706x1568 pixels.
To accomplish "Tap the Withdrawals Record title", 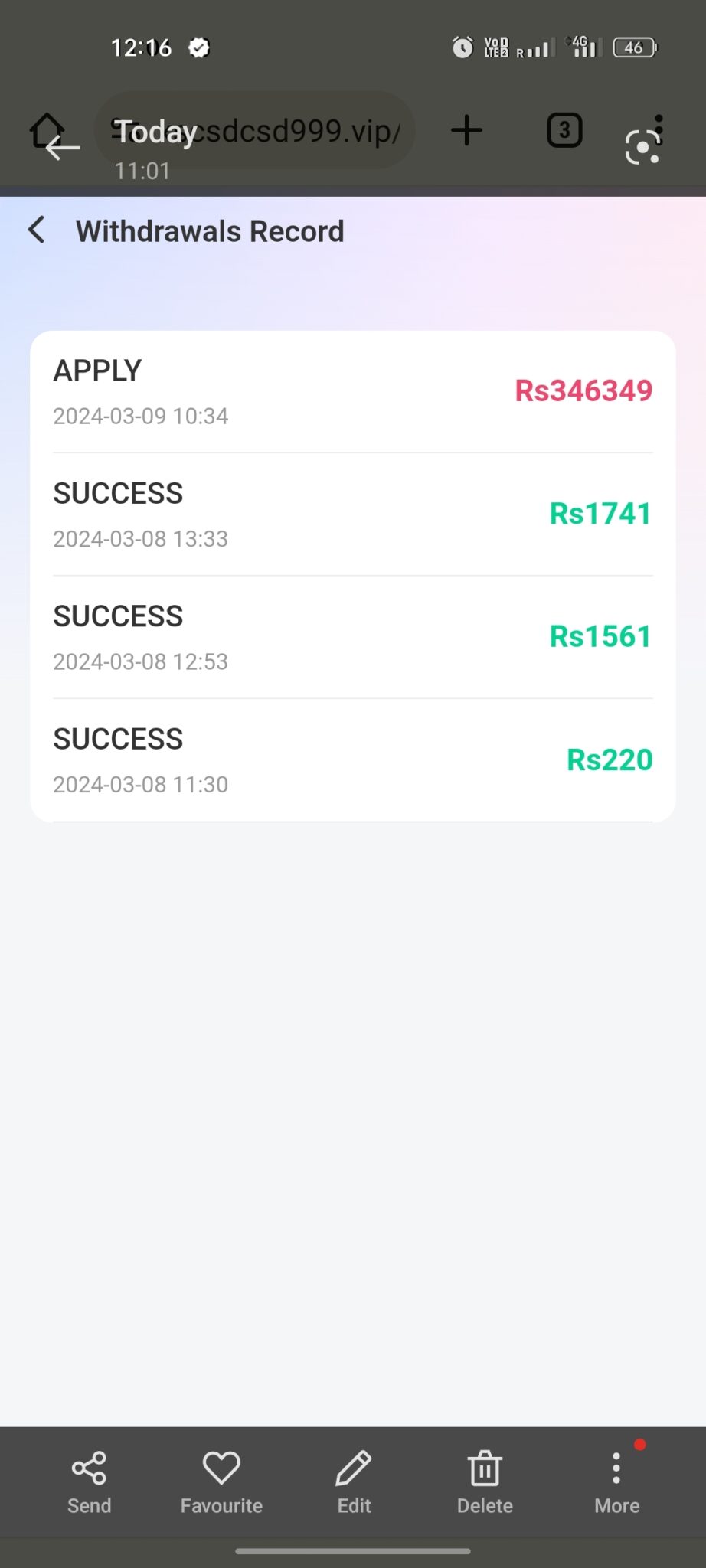I will point(210,230).
